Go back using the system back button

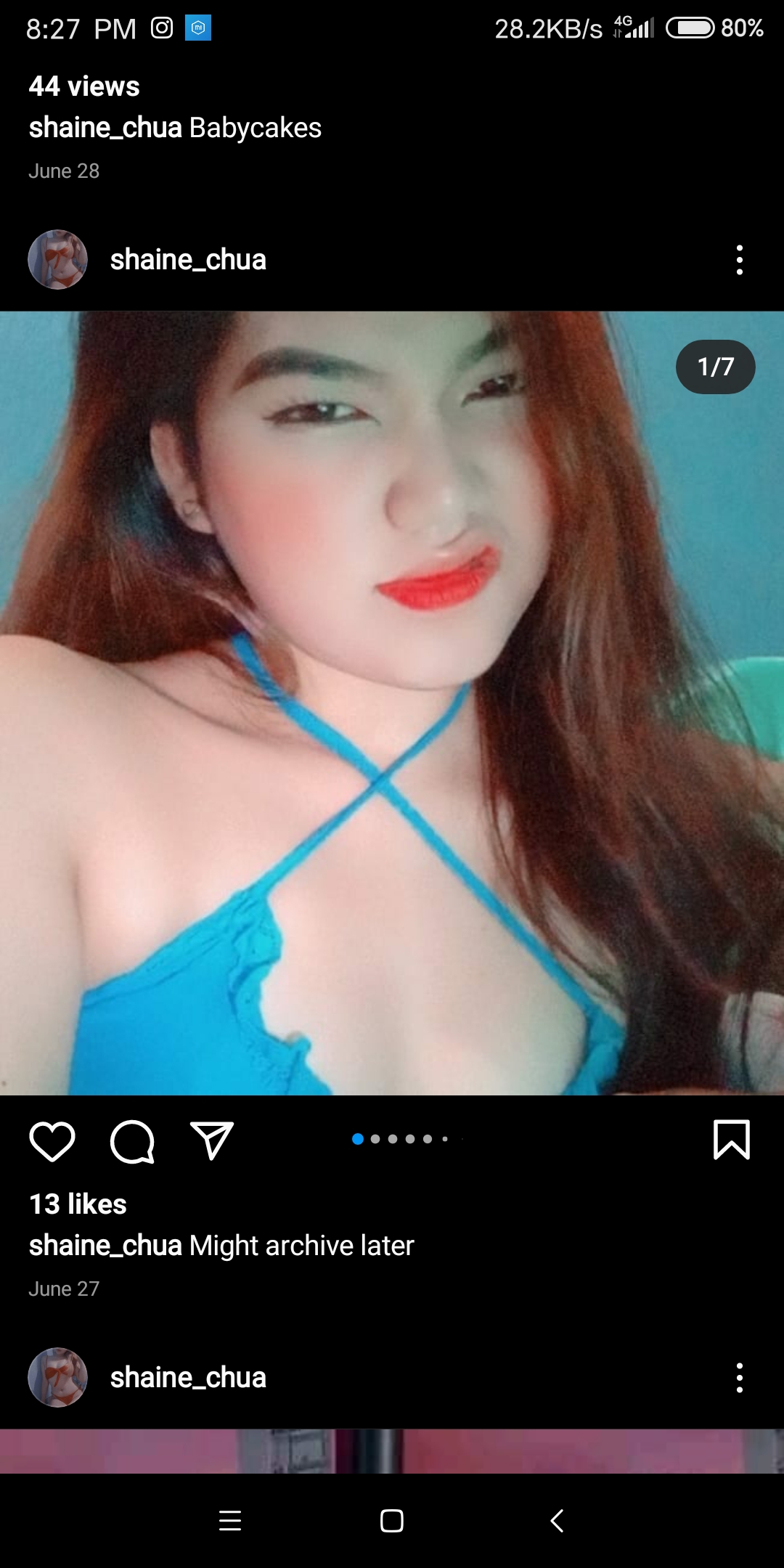point(557,1521)
